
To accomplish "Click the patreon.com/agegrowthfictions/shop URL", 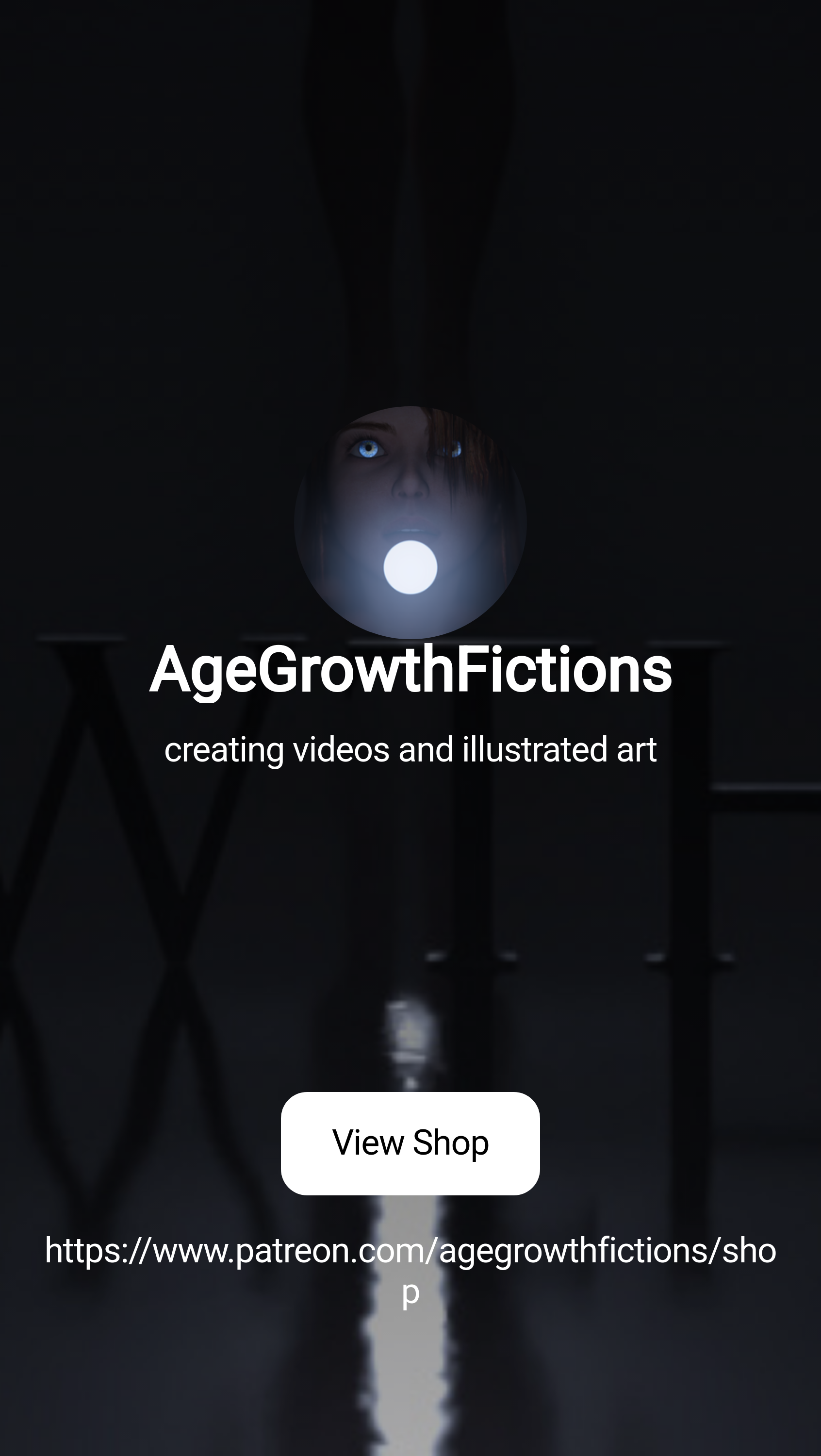I will (411, 1253).
